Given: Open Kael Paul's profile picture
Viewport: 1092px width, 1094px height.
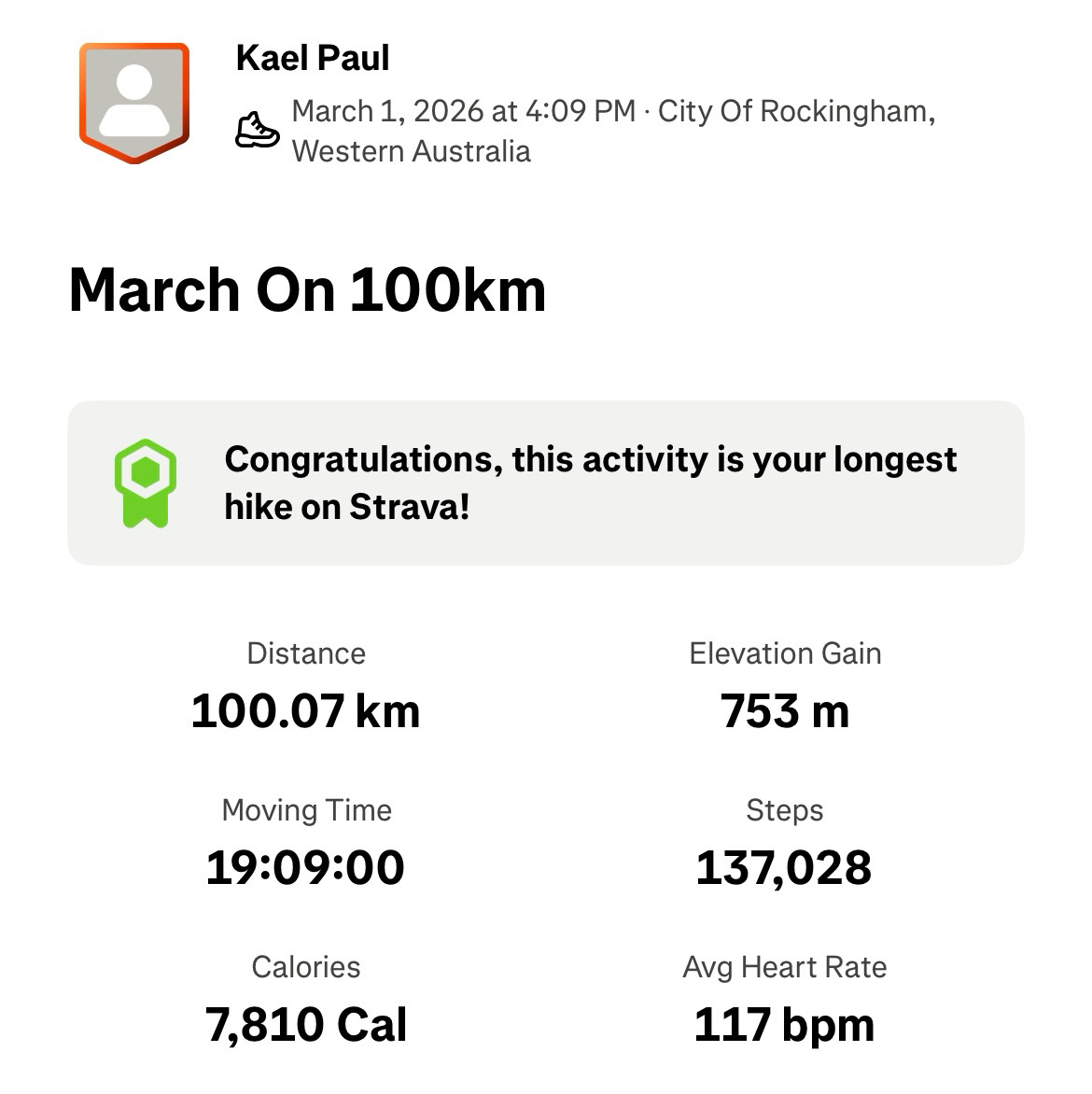Looking at the screenshot, I should (134, 102).
